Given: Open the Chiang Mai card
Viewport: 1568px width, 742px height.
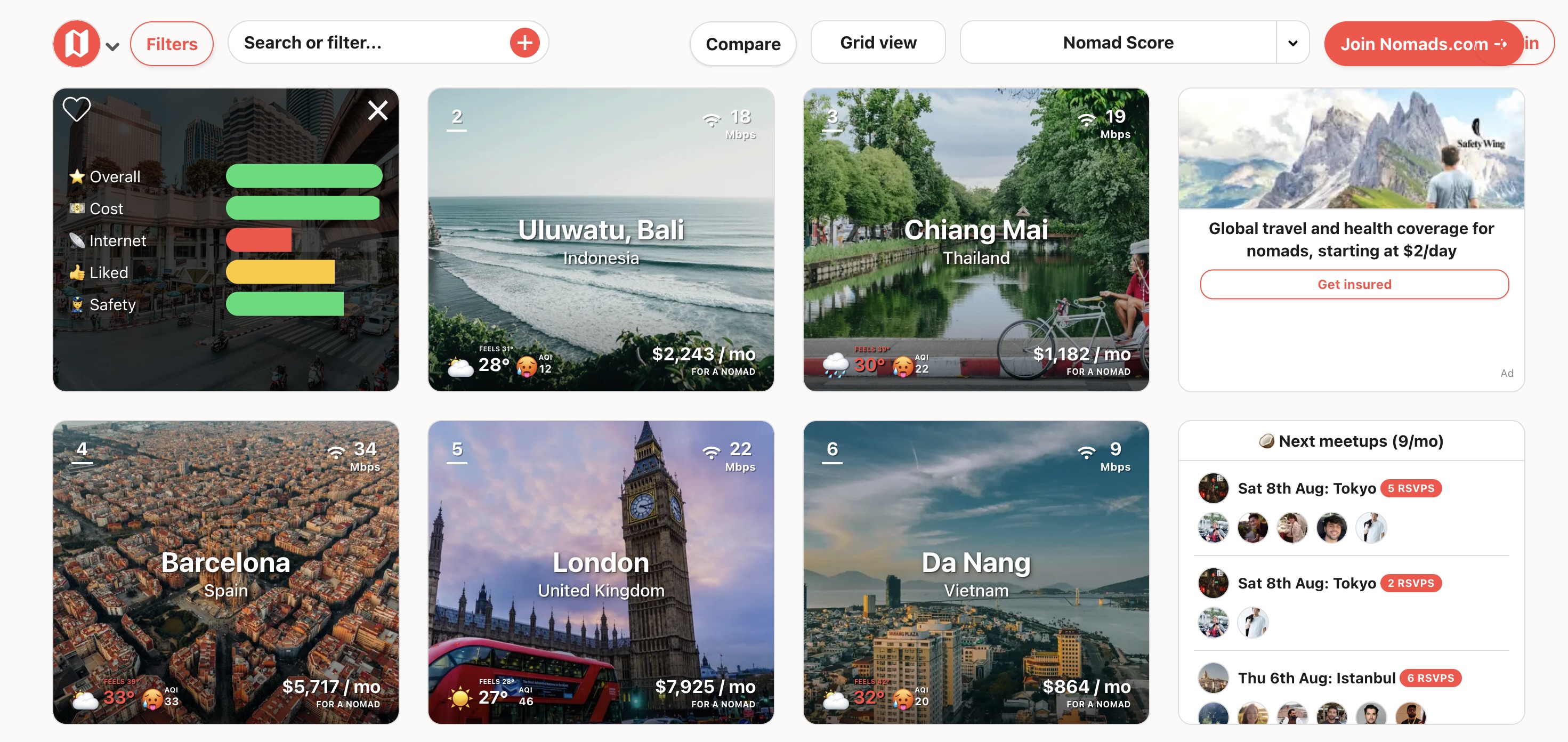Looking at the screenshot, I should coord(976,240).
